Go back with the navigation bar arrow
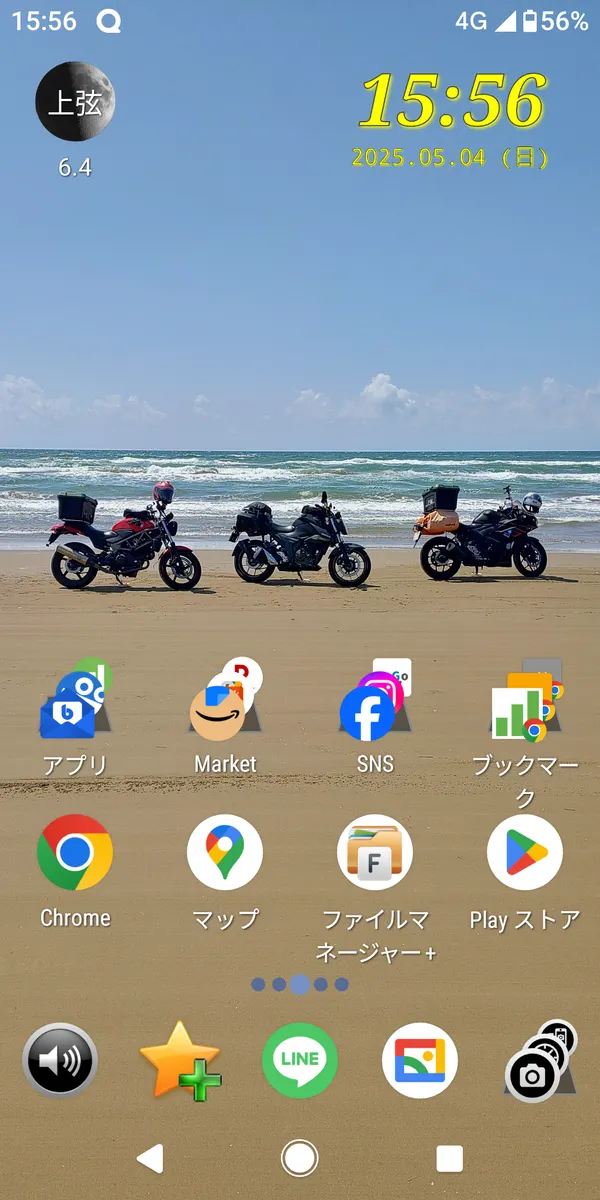The width and height of the screenshot is (600, 1200). click(x=150, y=1159)
